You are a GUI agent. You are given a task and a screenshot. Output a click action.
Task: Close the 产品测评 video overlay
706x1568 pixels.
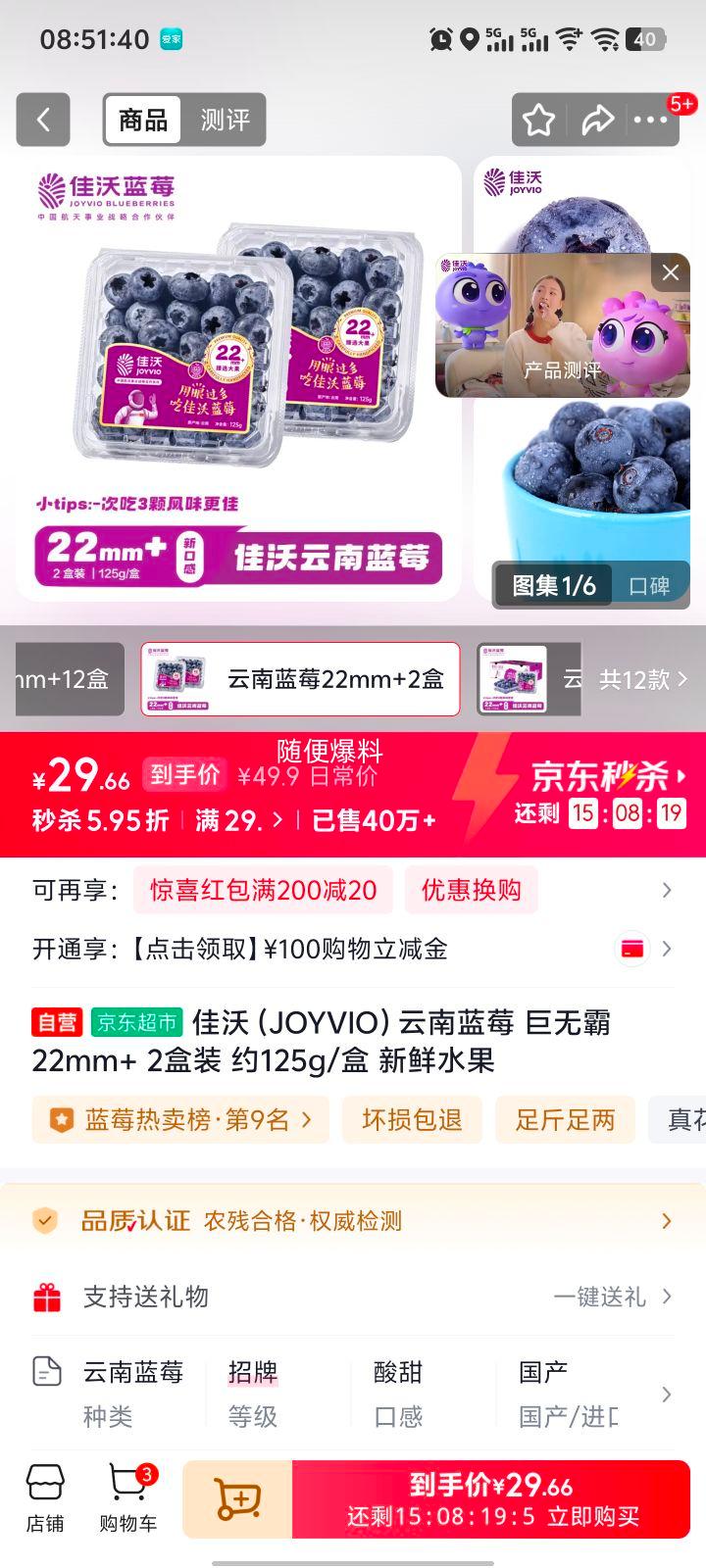[x=671, y=272]
